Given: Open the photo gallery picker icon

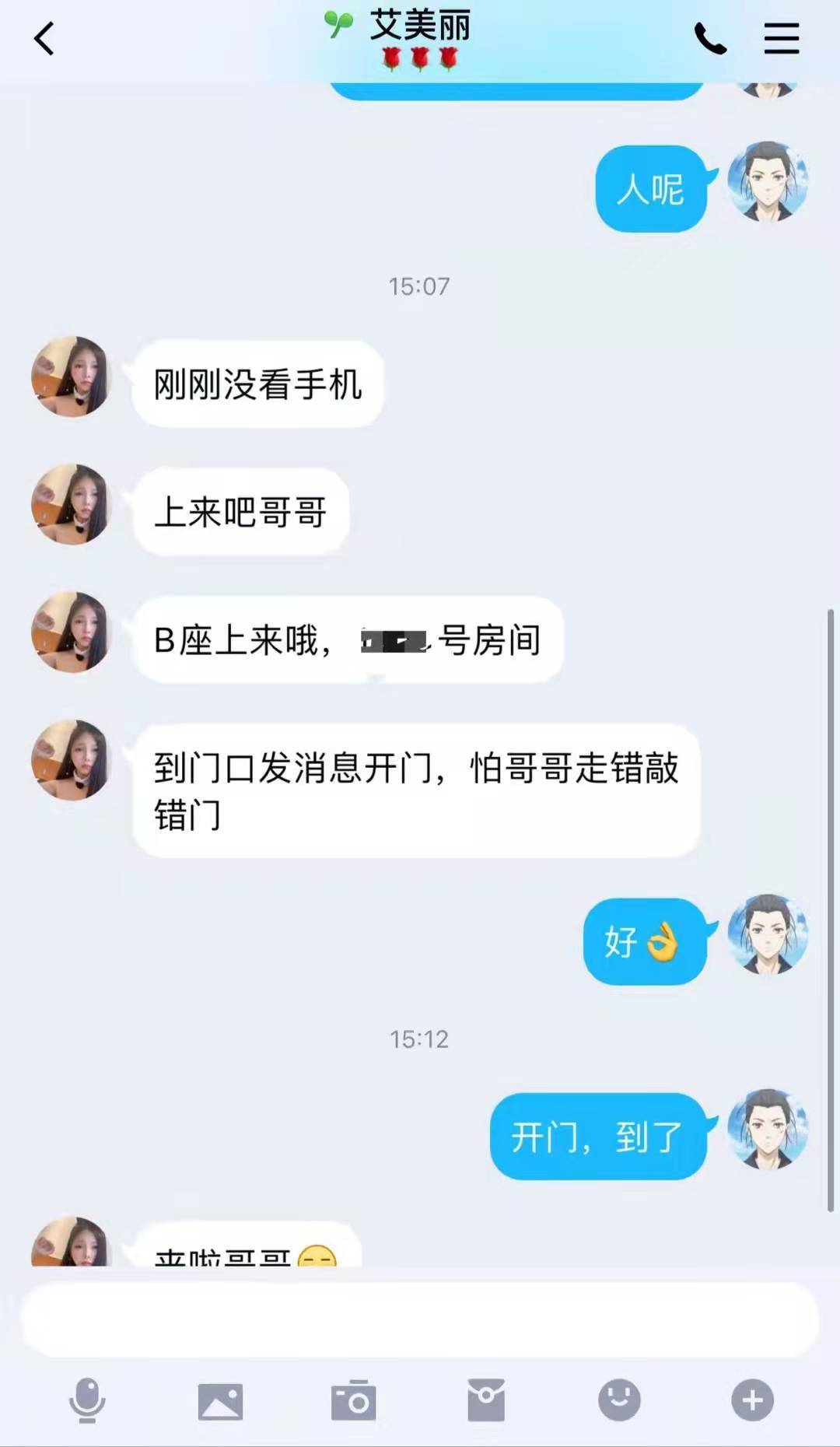Looking at the screenshot, I should [220, 1400].
